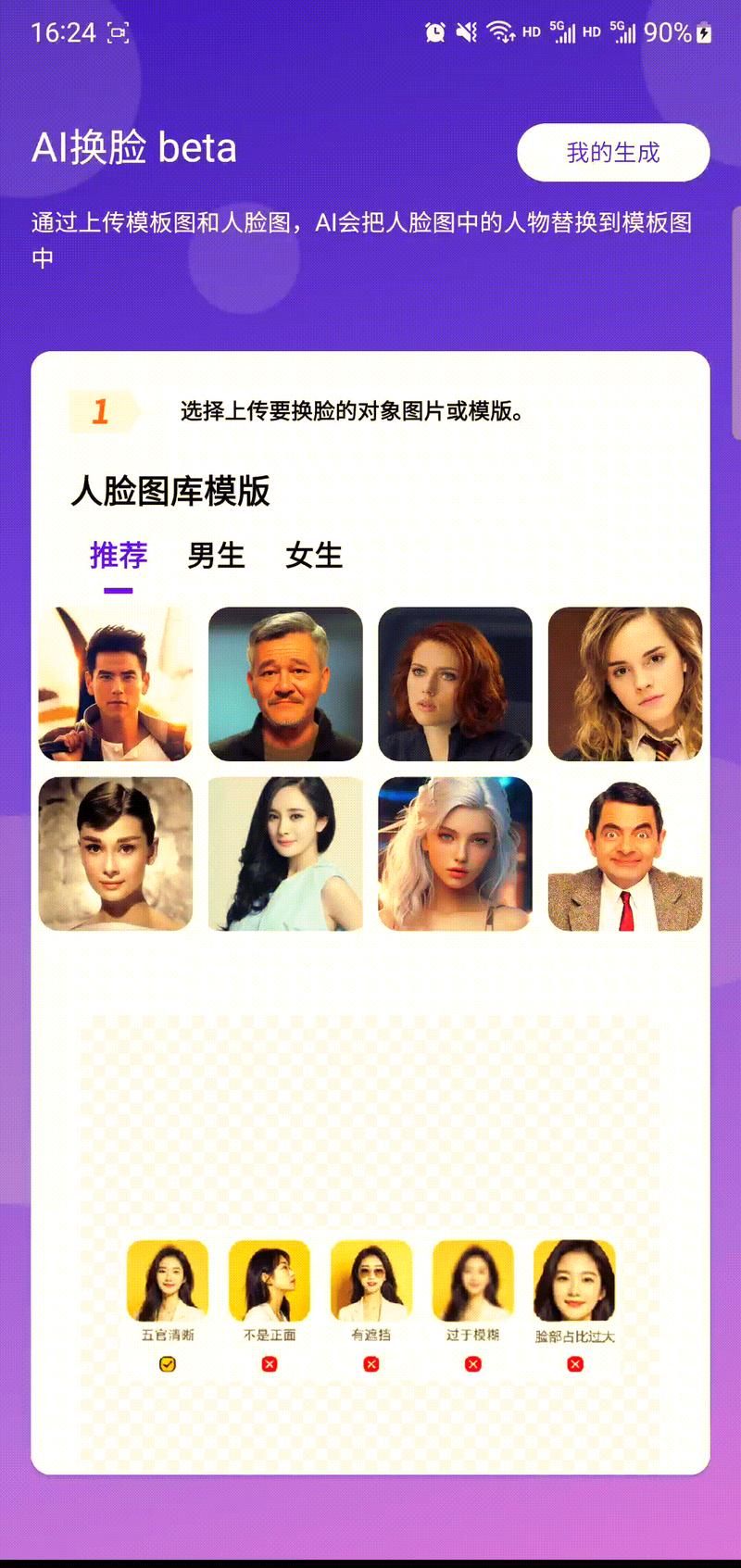Choose the man in tweed jacket and red tie
741x1568 pixels.
coord(625,853)
